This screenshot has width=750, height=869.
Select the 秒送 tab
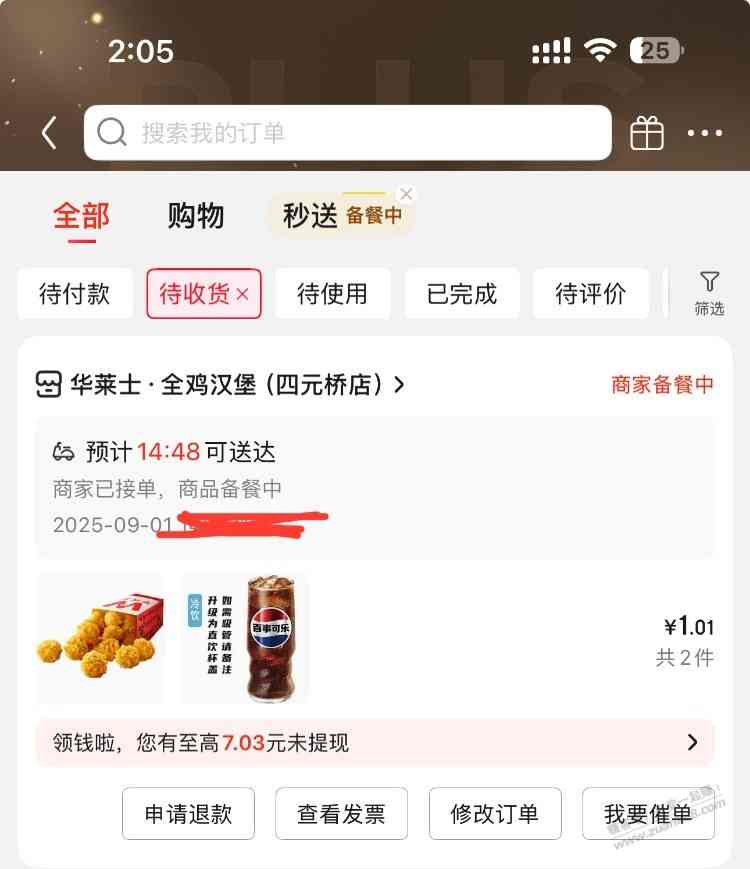point(311,215)
